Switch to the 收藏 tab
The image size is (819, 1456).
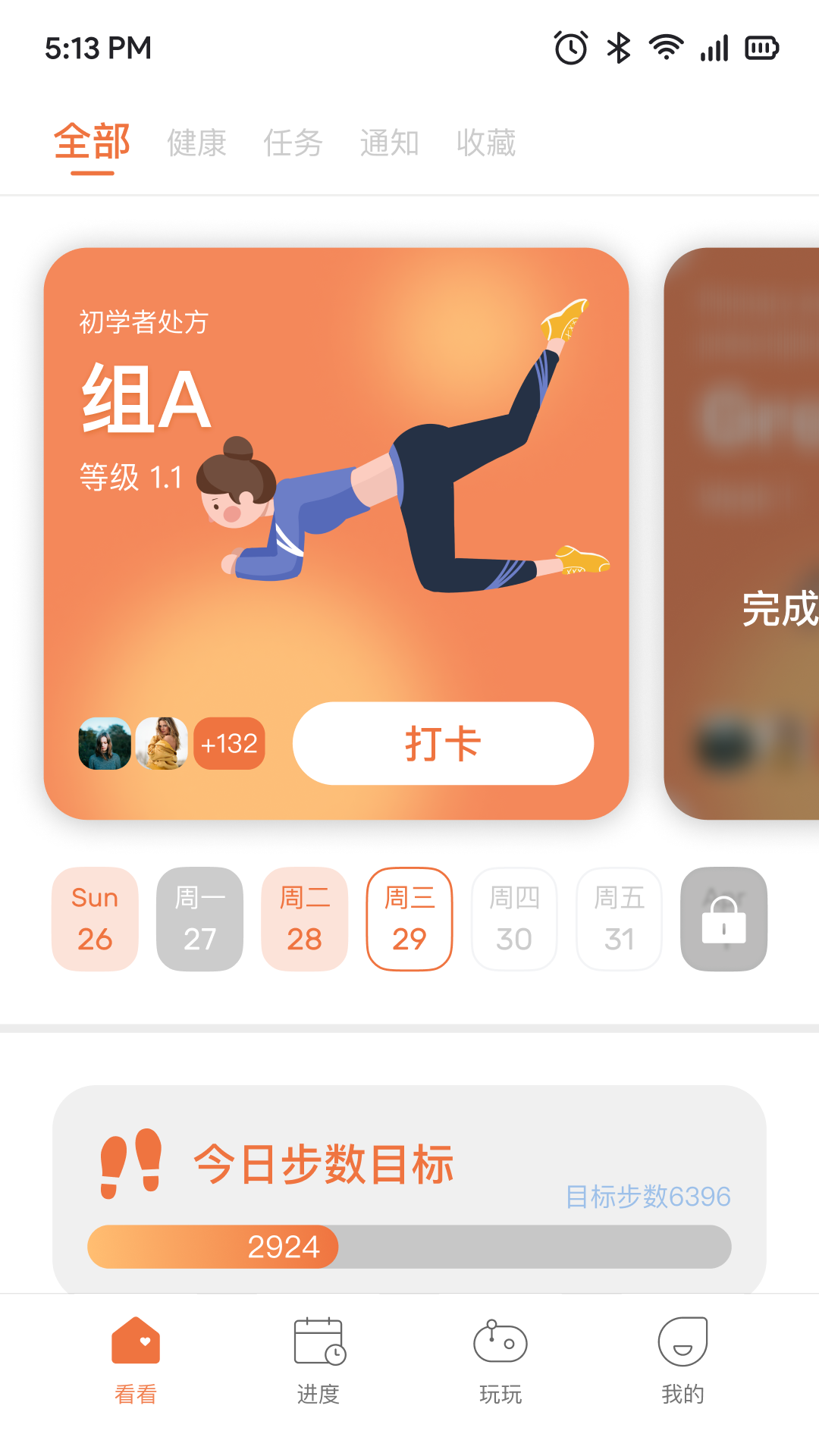click(x=487, y=143)
